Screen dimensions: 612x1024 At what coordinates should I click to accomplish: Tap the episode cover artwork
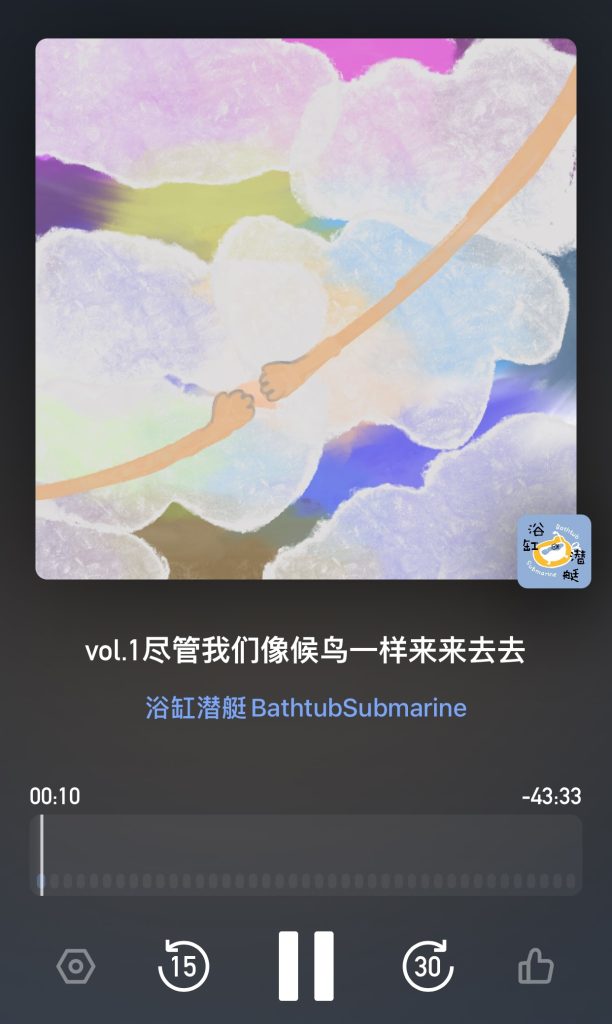click(x=306, y=309)
